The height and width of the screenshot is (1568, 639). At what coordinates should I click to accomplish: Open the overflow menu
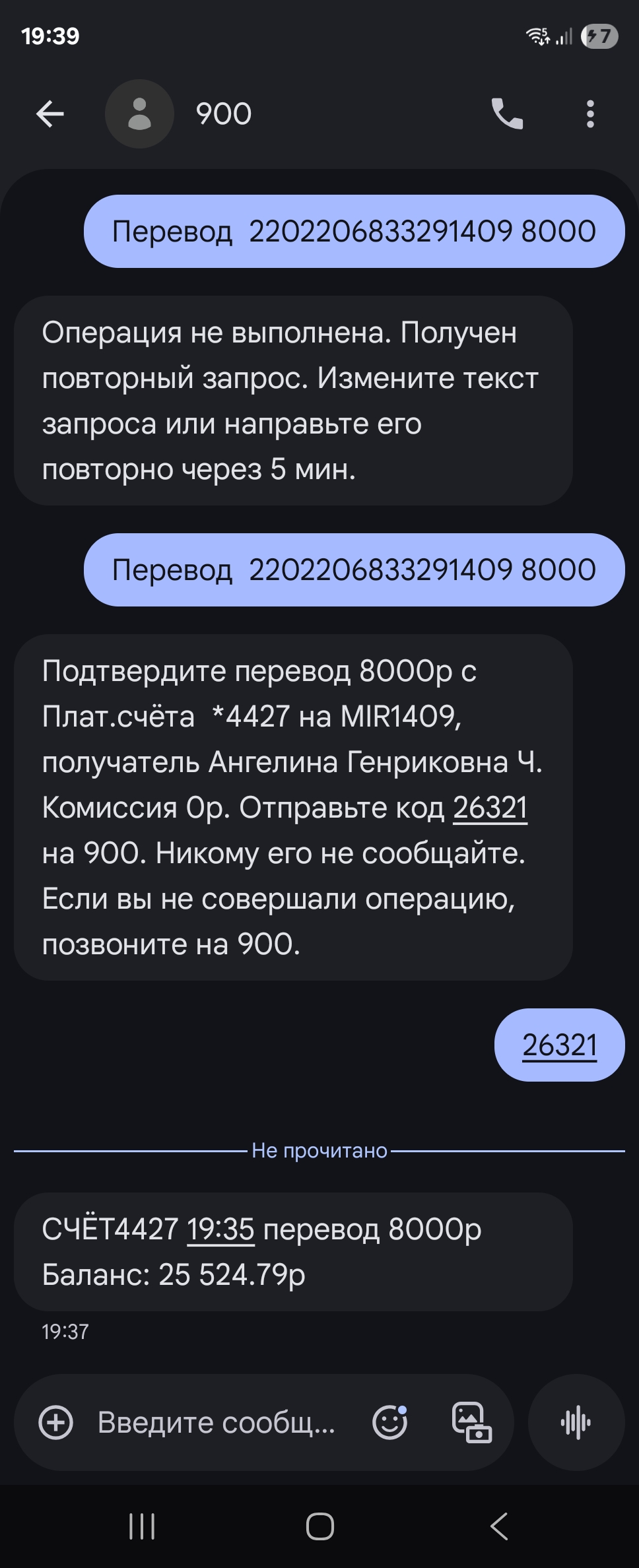pyautogui.click(x=590, y=114)
